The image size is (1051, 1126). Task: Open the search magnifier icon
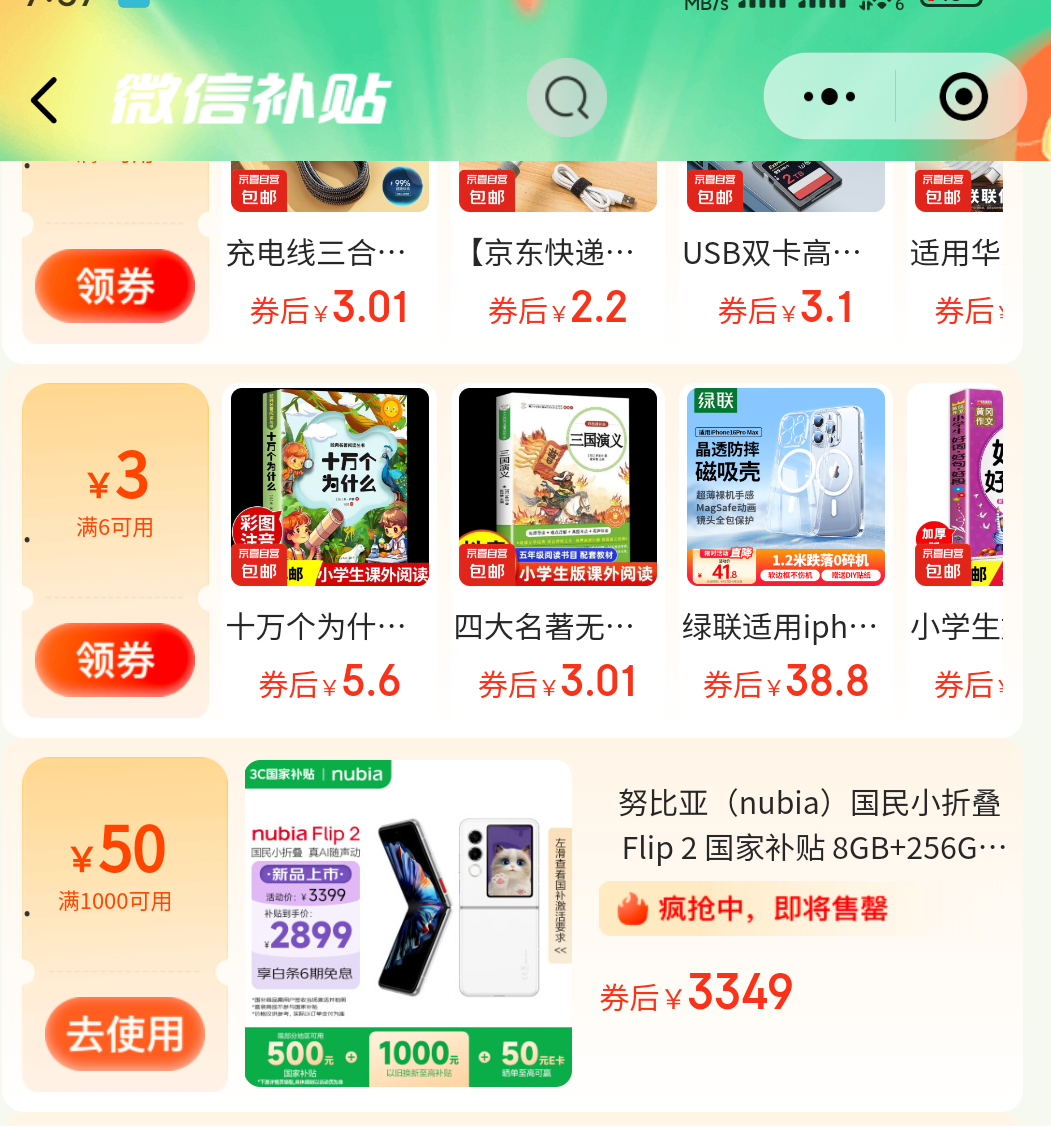pos(566,97)
